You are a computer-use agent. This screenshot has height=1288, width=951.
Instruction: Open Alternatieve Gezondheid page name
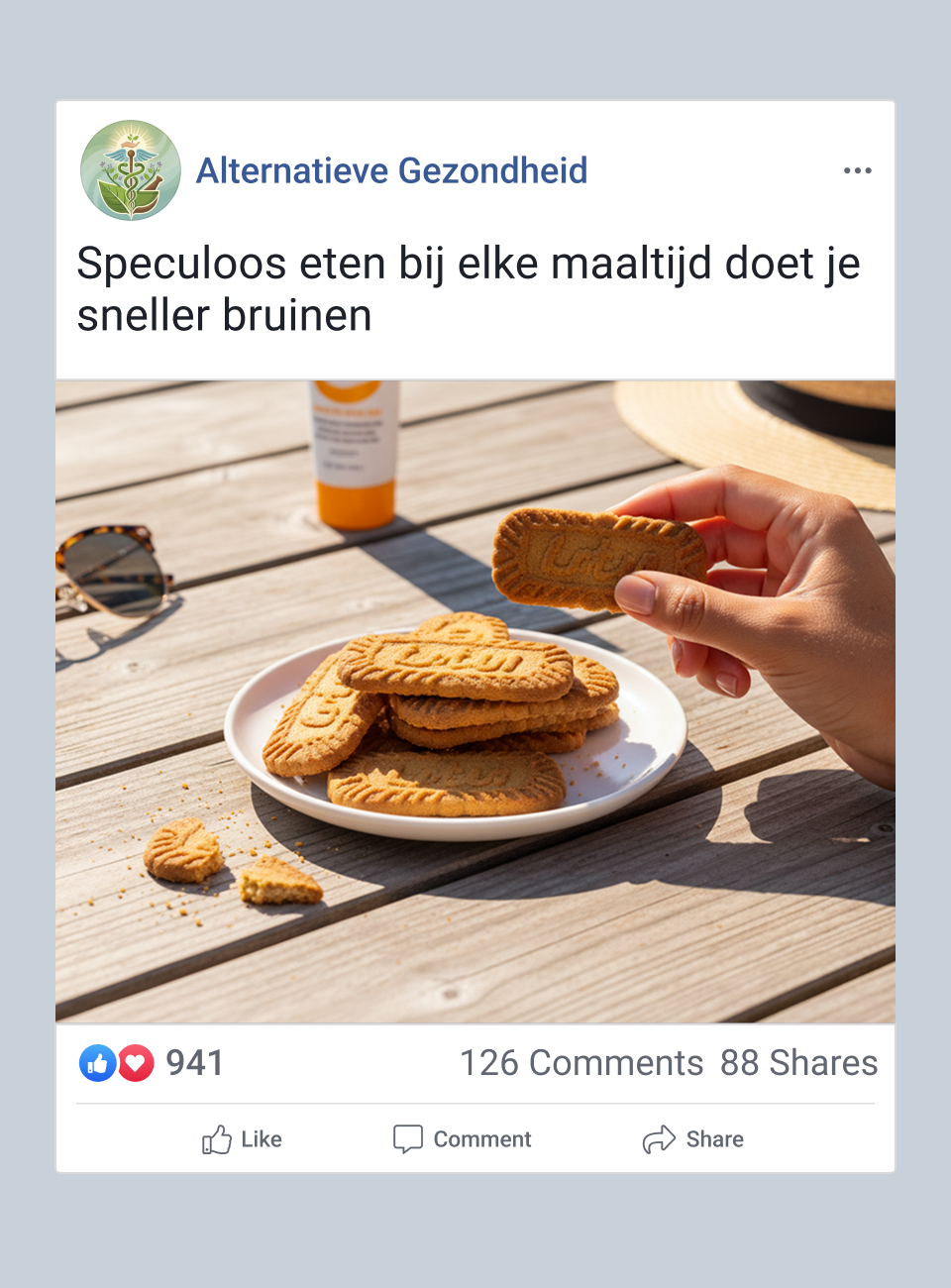[x=391, y=170]
